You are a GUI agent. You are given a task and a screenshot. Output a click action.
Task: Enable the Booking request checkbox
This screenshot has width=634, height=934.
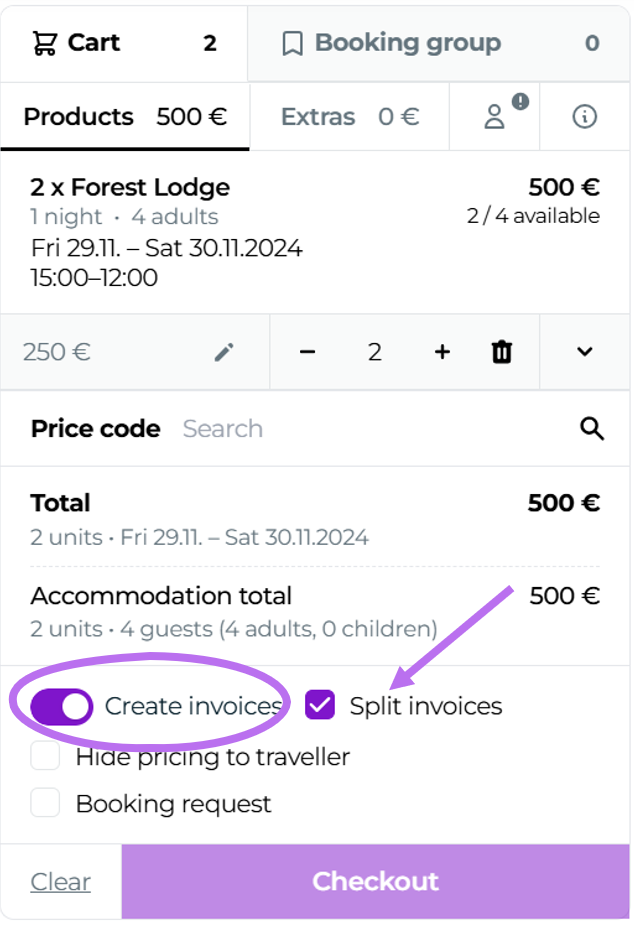click(46, 803)
